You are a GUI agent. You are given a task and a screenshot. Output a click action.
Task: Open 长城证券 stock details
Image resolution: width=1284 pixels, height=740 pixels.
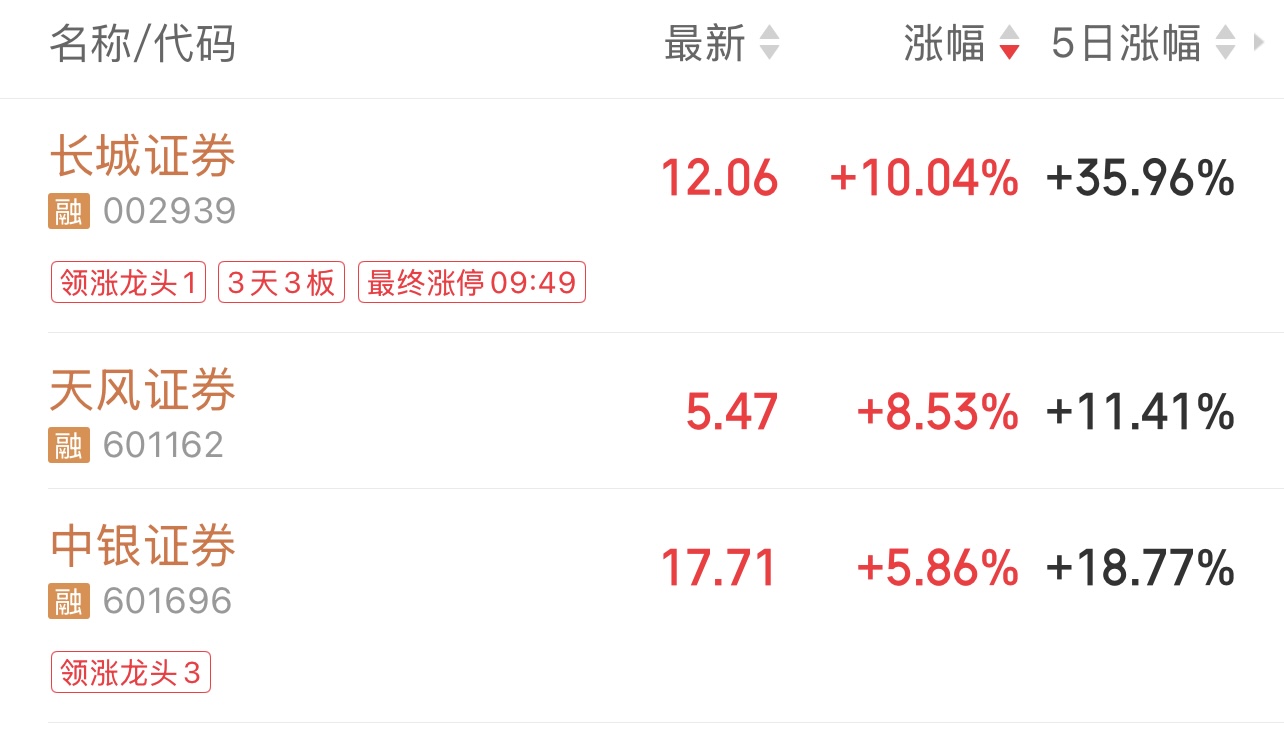(x=143, y=157)
